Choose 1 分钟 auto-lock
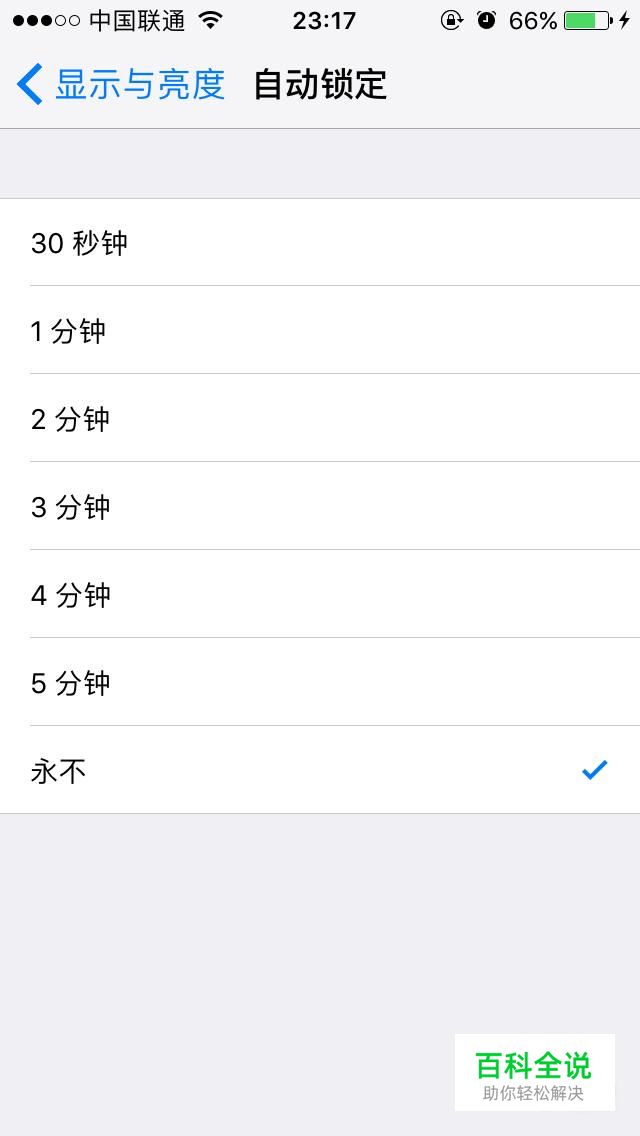This screenshot has height=1136, width=640. coord(320,330)
